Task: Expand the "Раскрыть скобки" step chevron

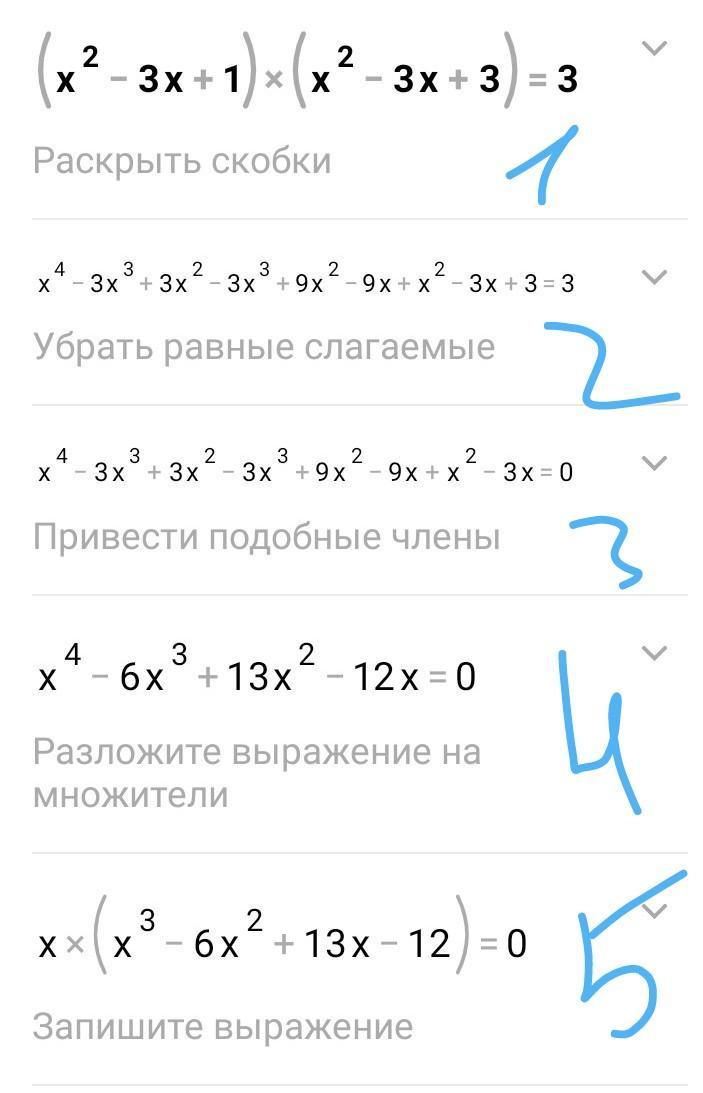Action: (653, 48)
